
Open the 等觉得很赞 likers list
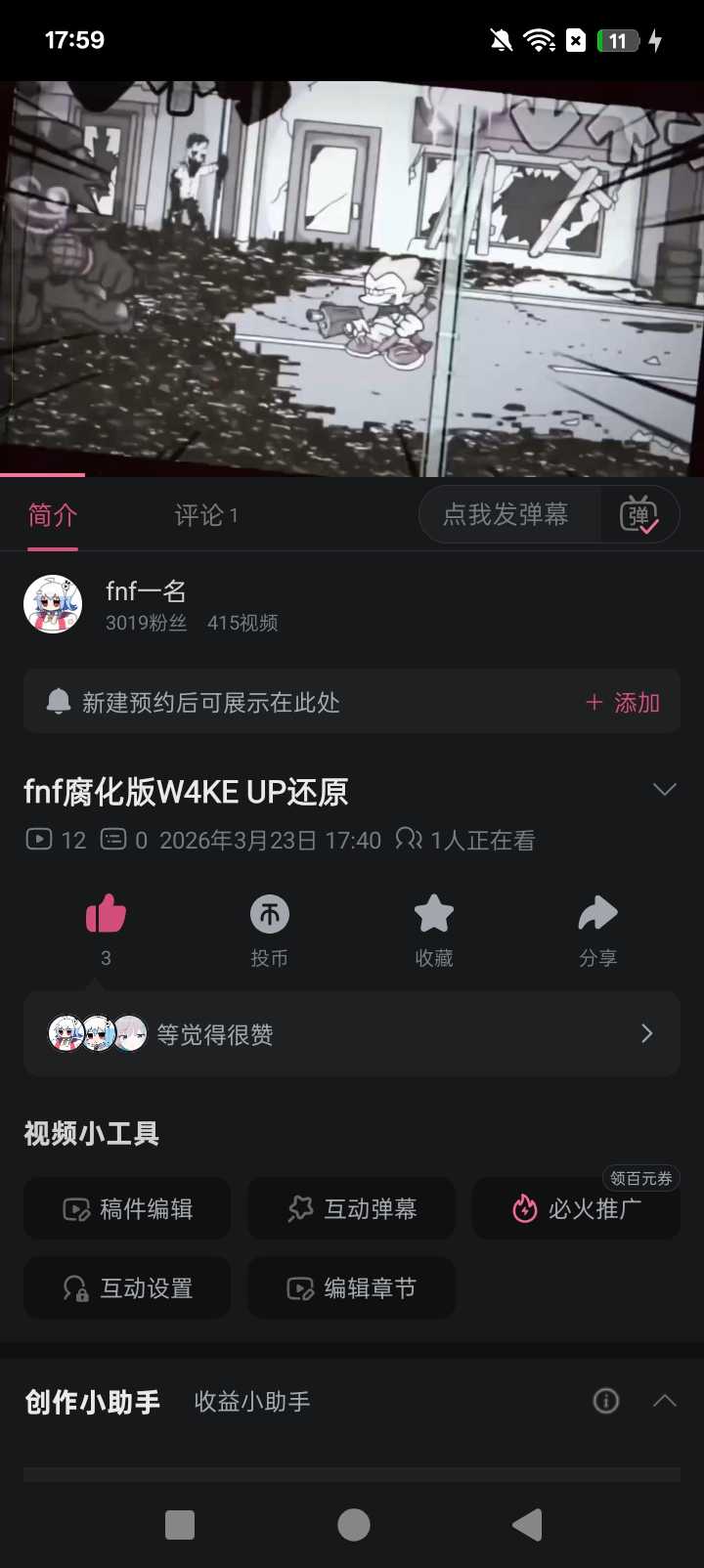pos(352,1034)
